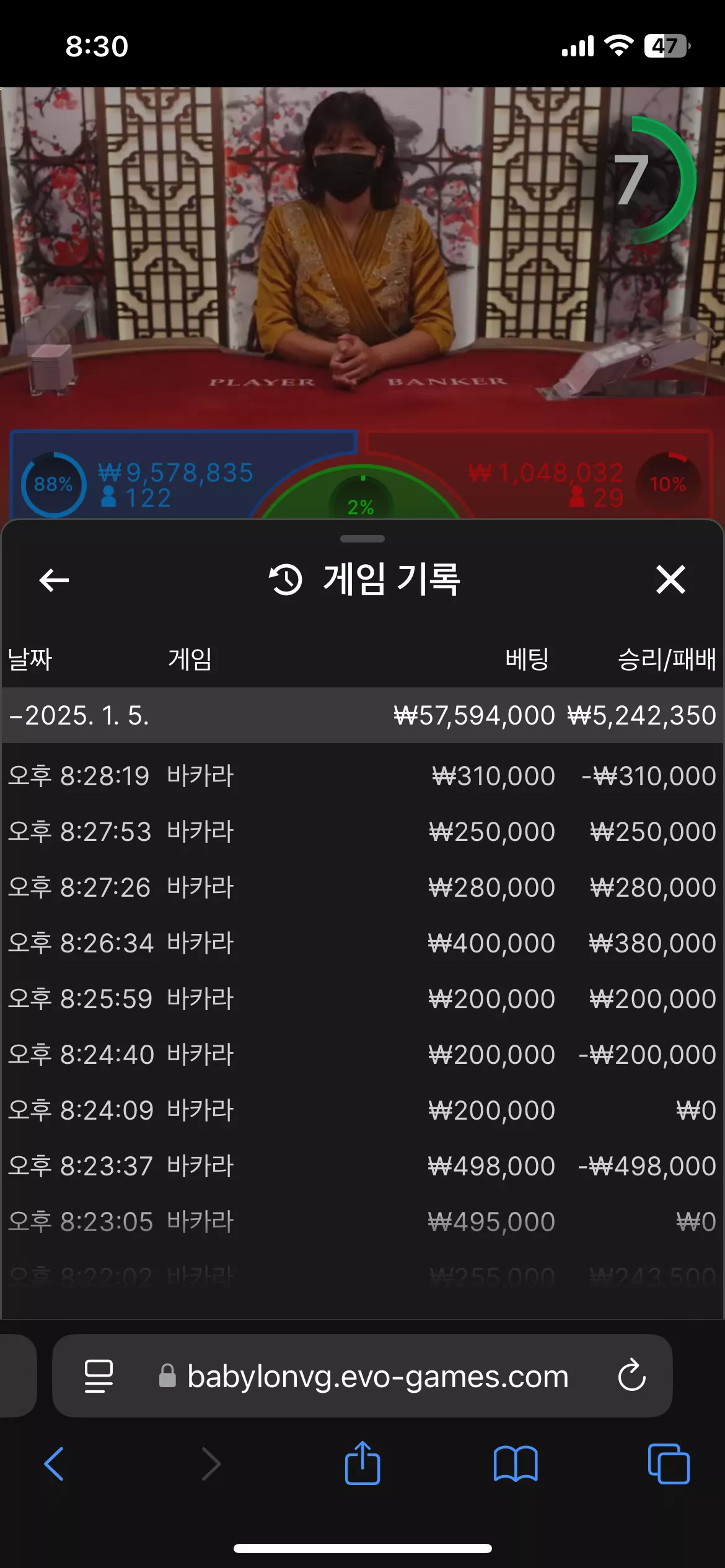This screenshot has height=1568, width=725.
Task: Close the 게임 기록 panel
Action: [x=670, y=580]
